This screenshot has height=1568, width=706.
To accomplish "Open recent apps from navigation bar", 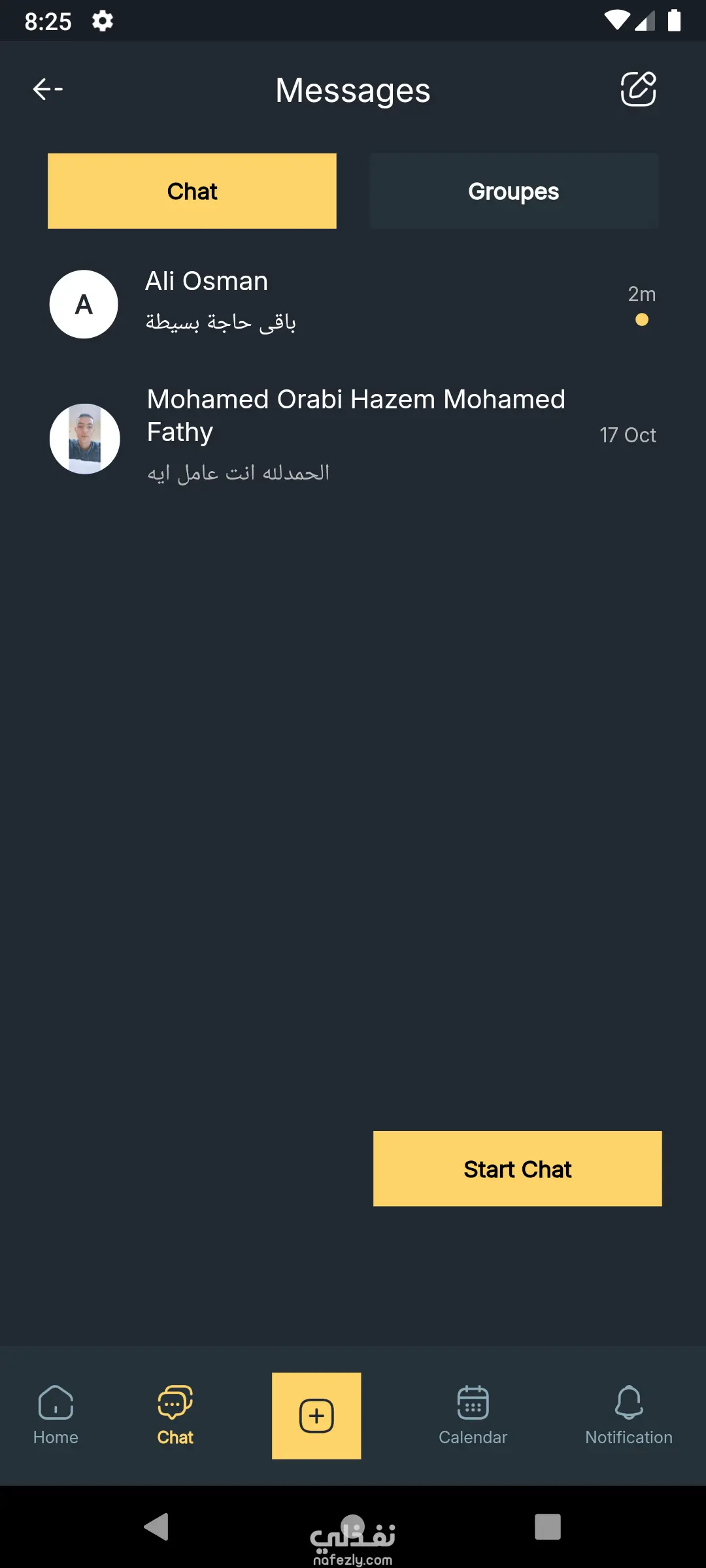I will pos(547,1527).
